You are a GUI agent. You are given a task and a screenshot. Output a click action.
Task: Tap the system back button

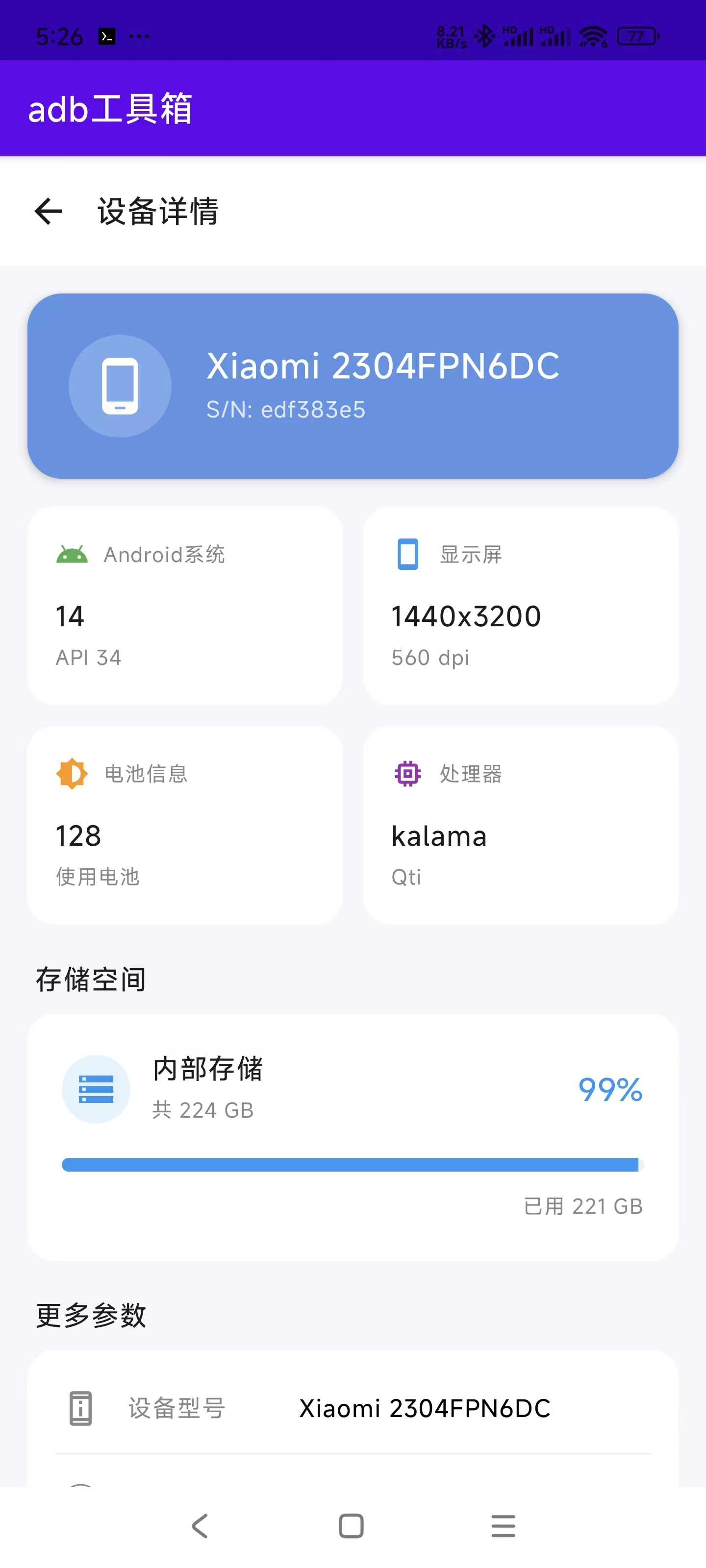click(201, 1526)
